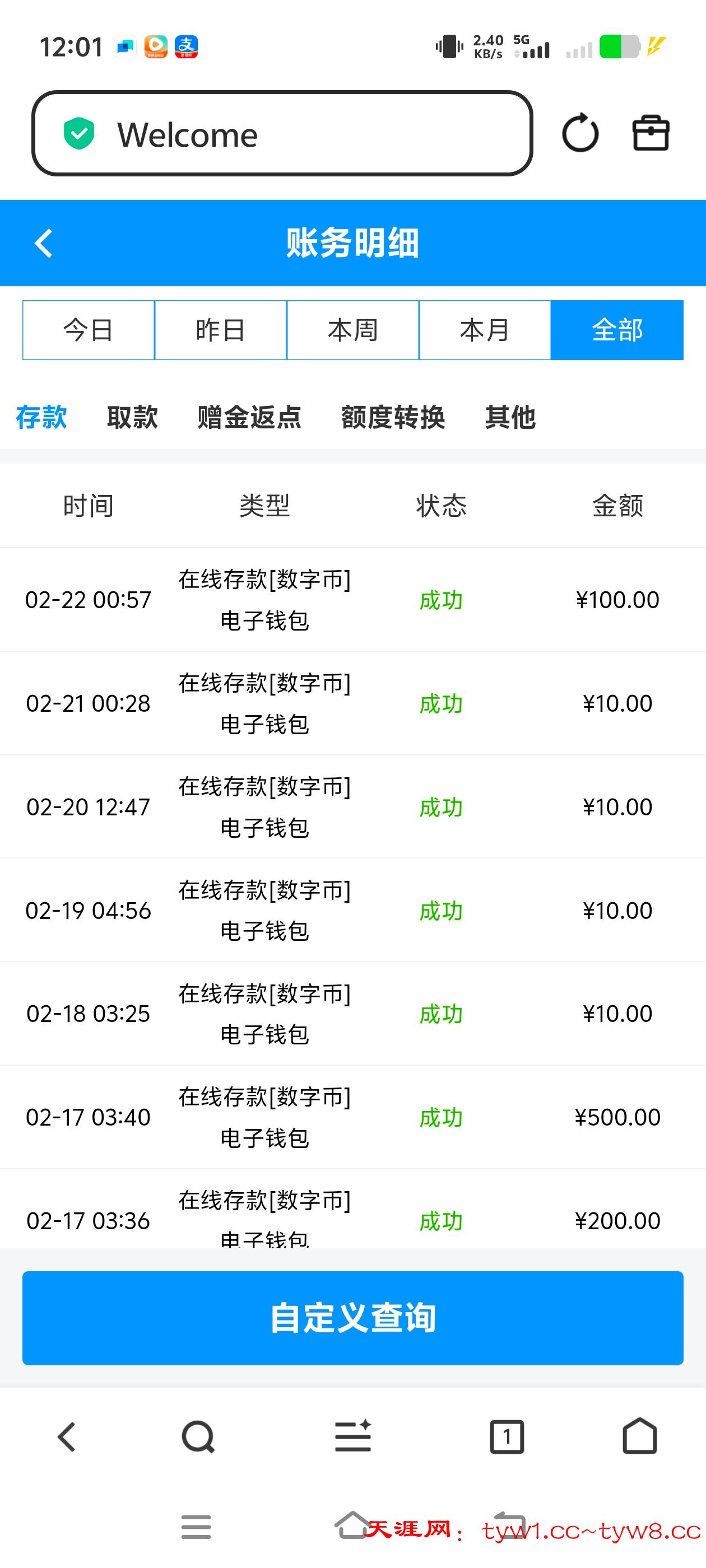Select the 今日 time filter
This screenshot has width=706, height=1568.
89,330
